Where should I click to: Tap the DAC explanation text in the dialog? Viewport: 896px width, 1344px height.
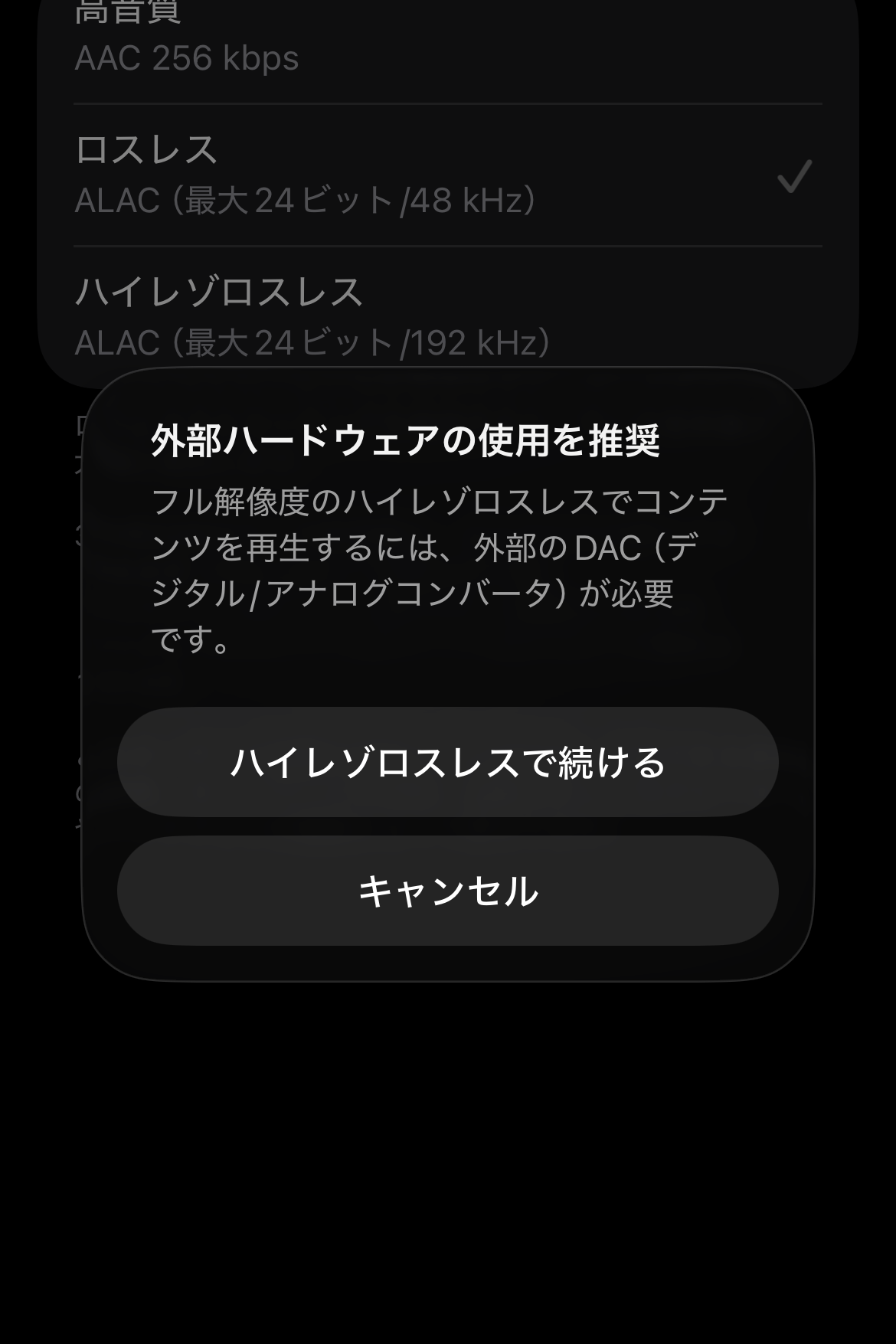click(440, 571)
